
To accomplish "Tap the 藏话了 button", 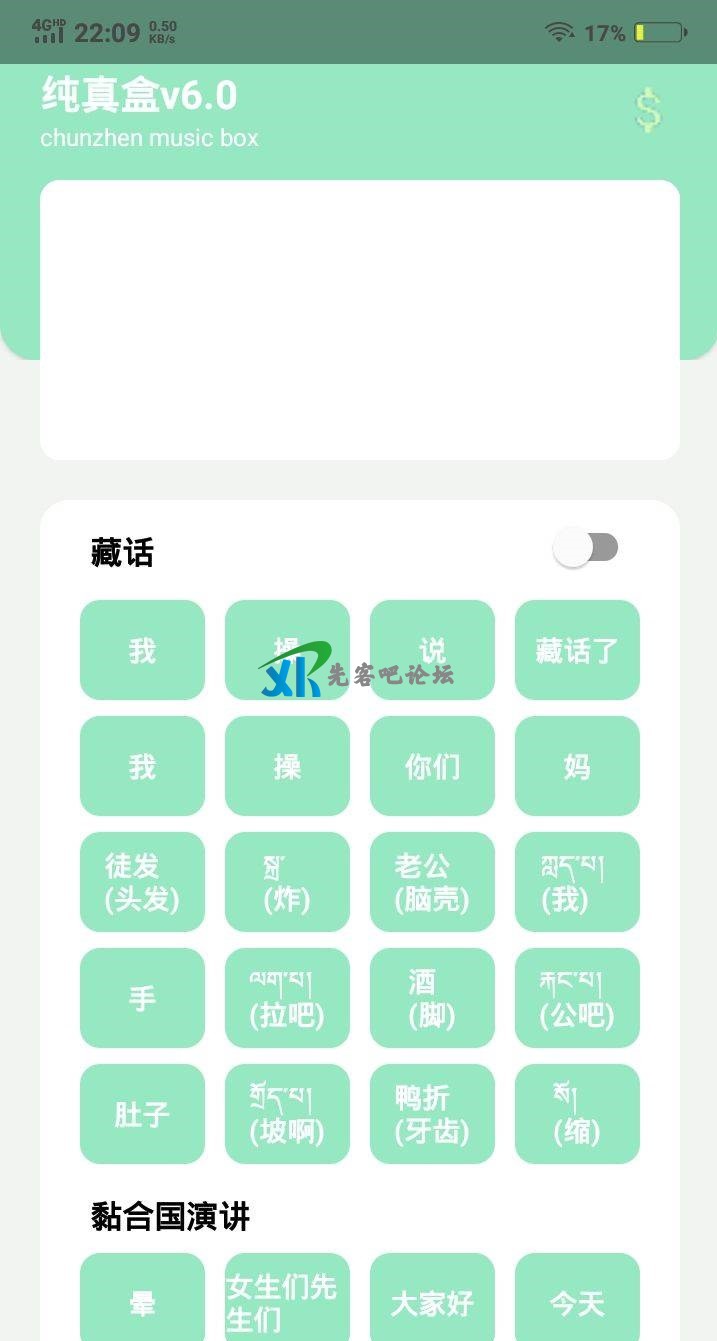I will [x=577, y=650].
